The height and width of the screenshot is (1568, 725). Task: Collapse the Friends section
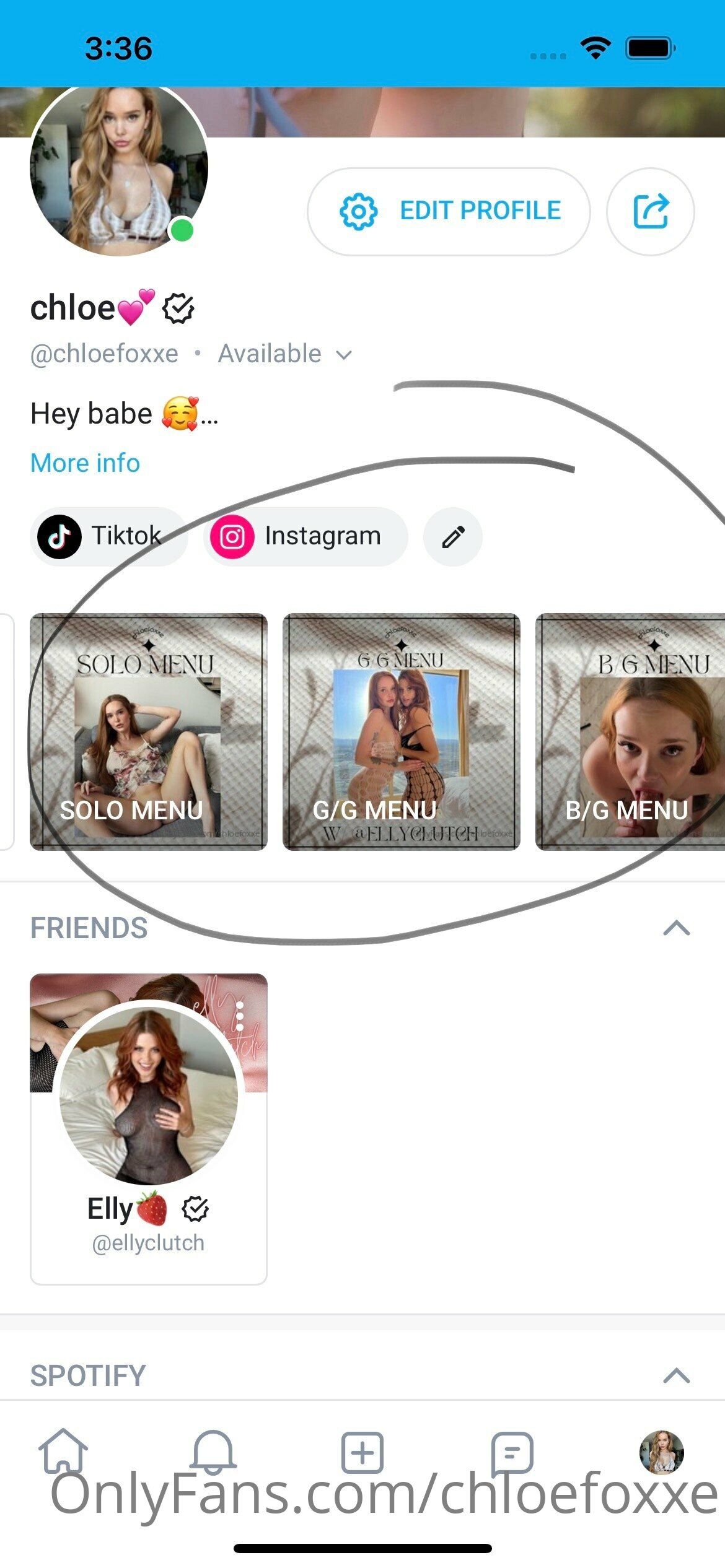coord(677,928)
